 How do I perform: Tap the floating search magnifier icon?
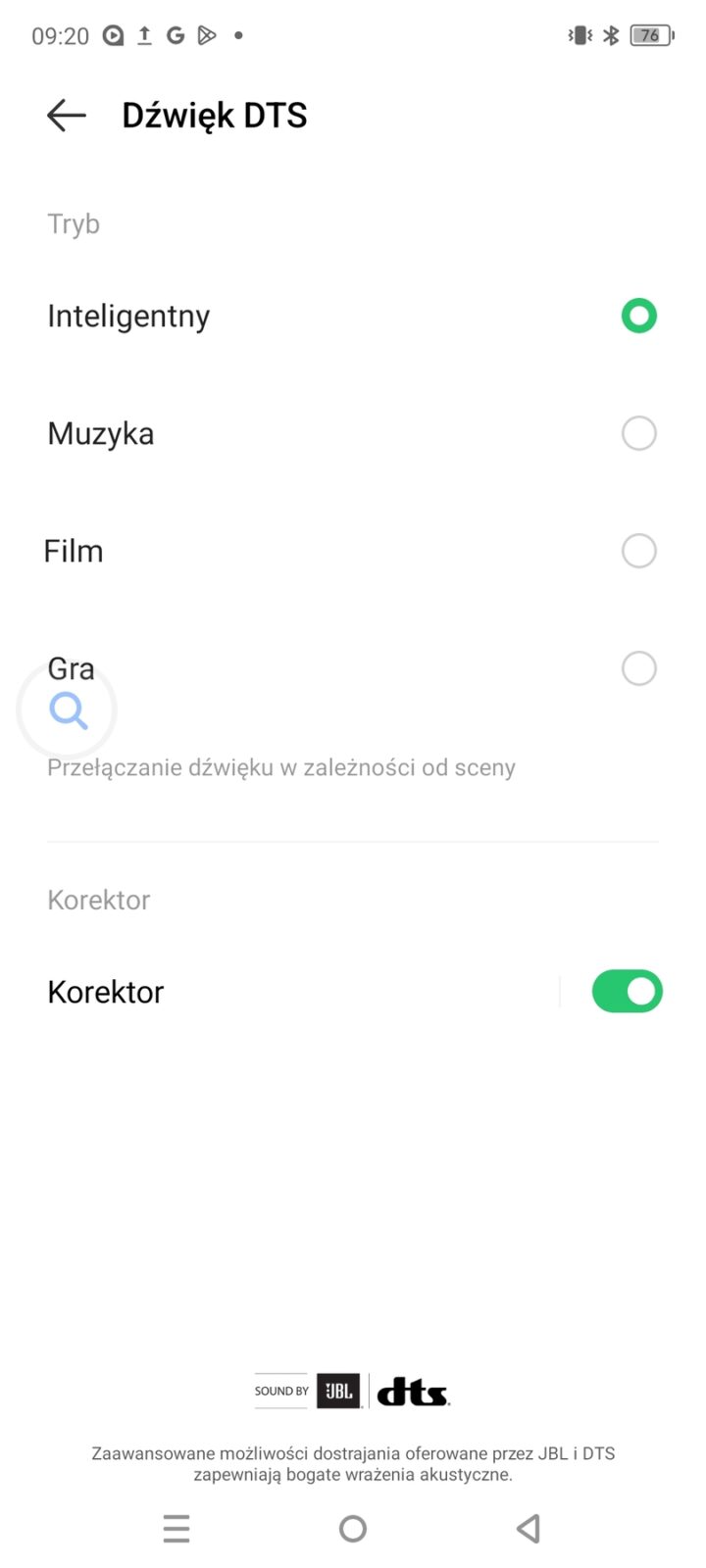(68, 710)
